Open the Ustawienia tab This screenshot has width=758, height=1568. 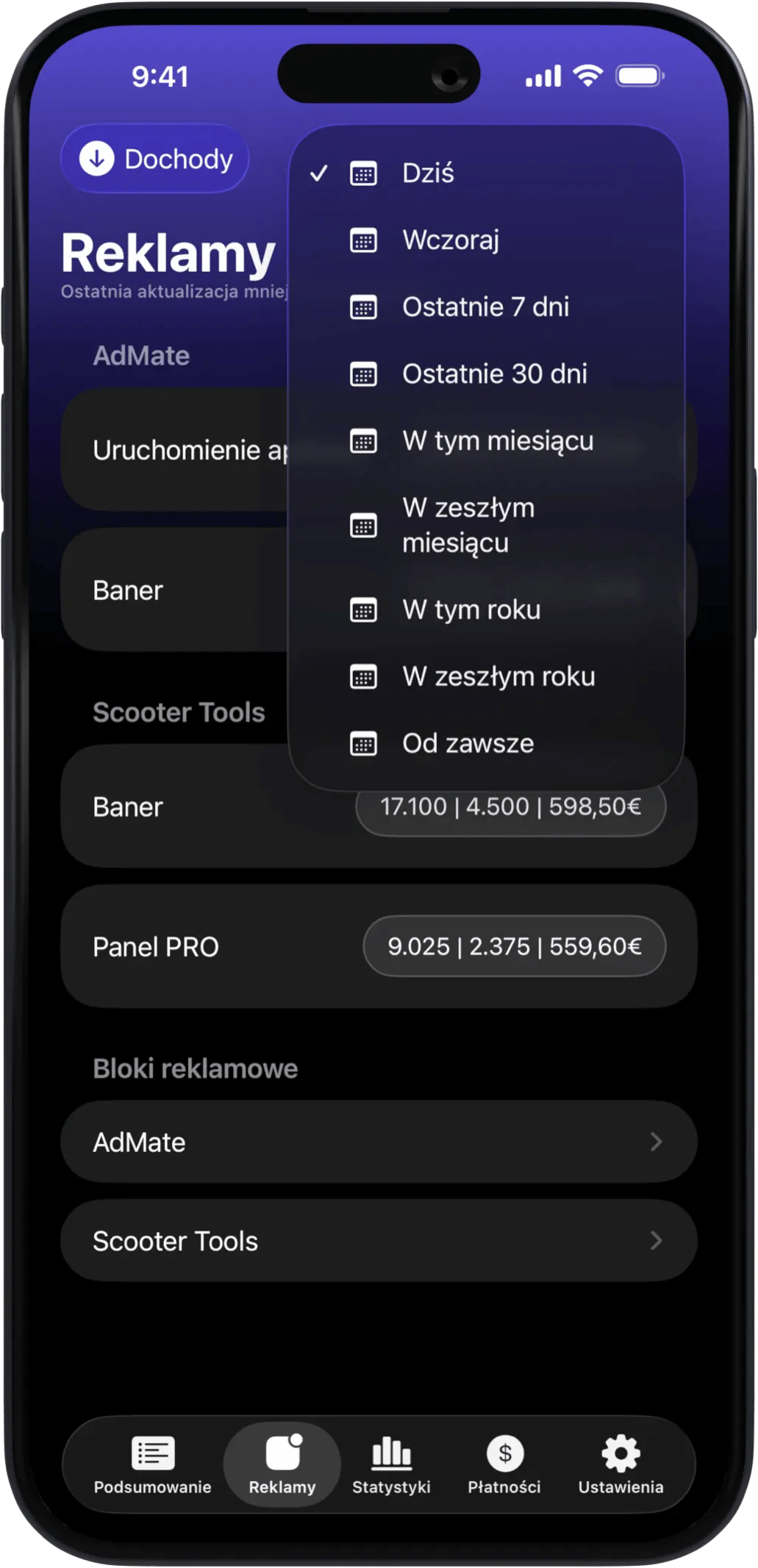tap(621, 1464)
